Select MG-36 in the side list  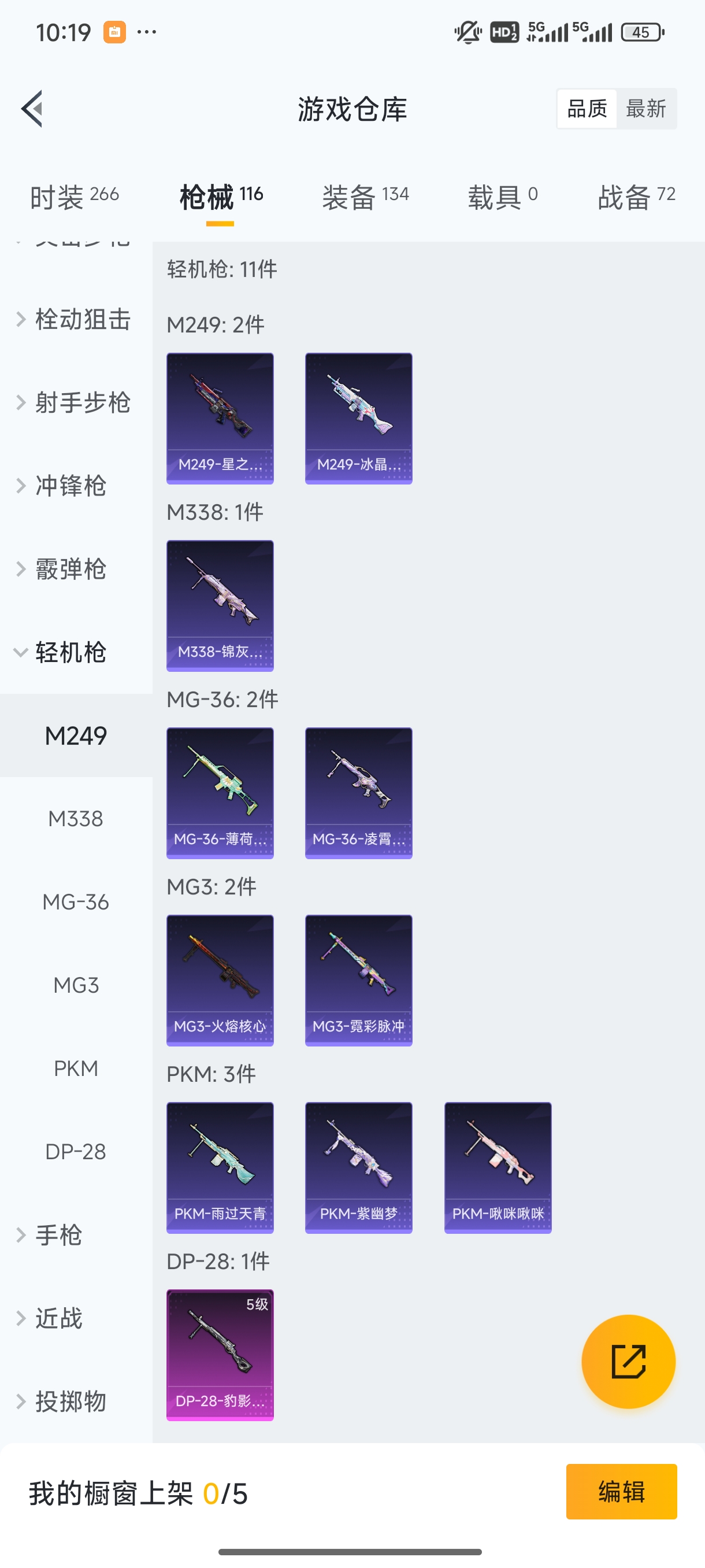click(x=76, y=902)
